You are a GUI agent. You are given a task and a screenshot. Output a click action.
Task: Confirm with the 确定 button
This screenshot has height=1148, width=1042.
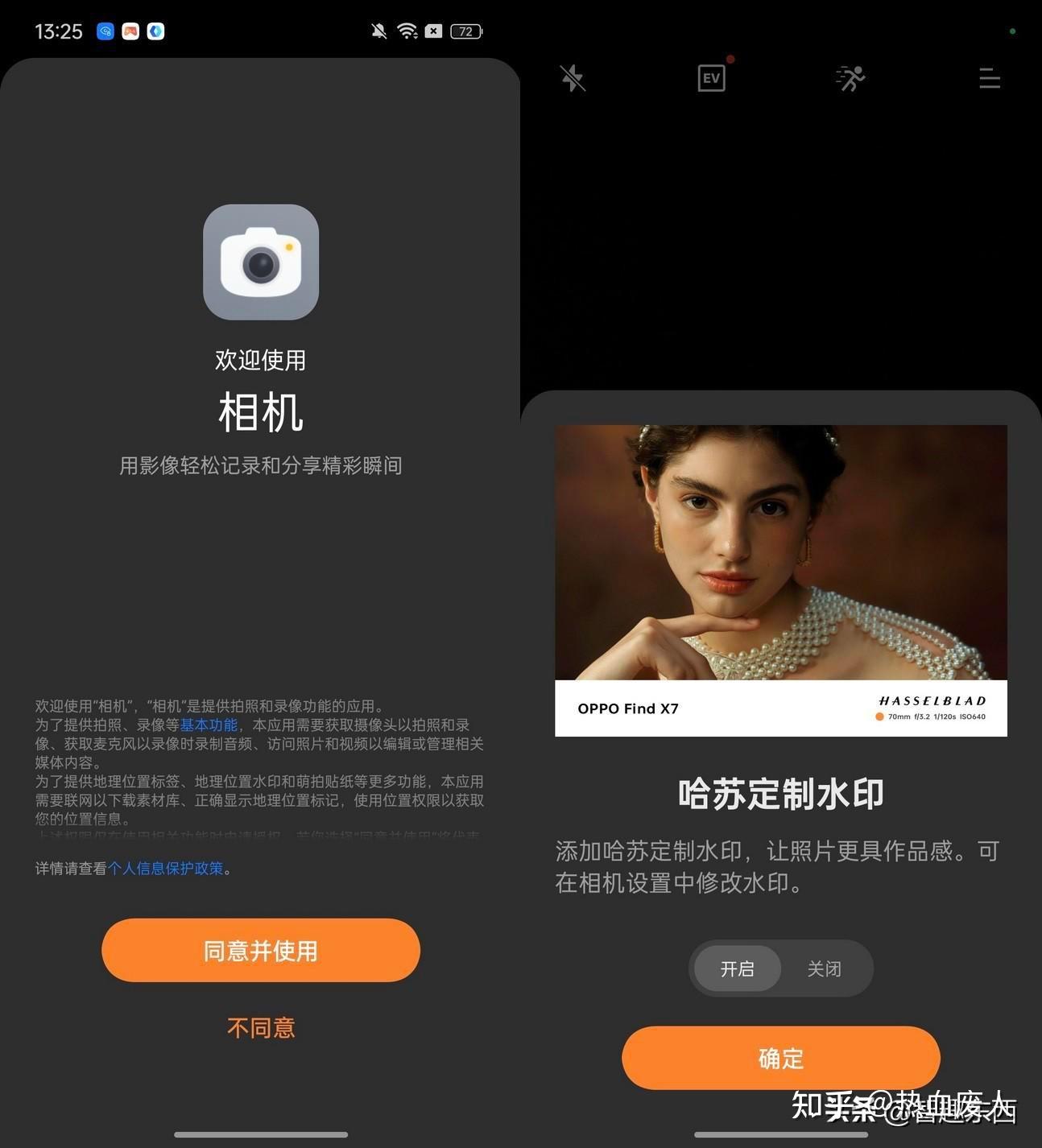[x=780, y=1058]
